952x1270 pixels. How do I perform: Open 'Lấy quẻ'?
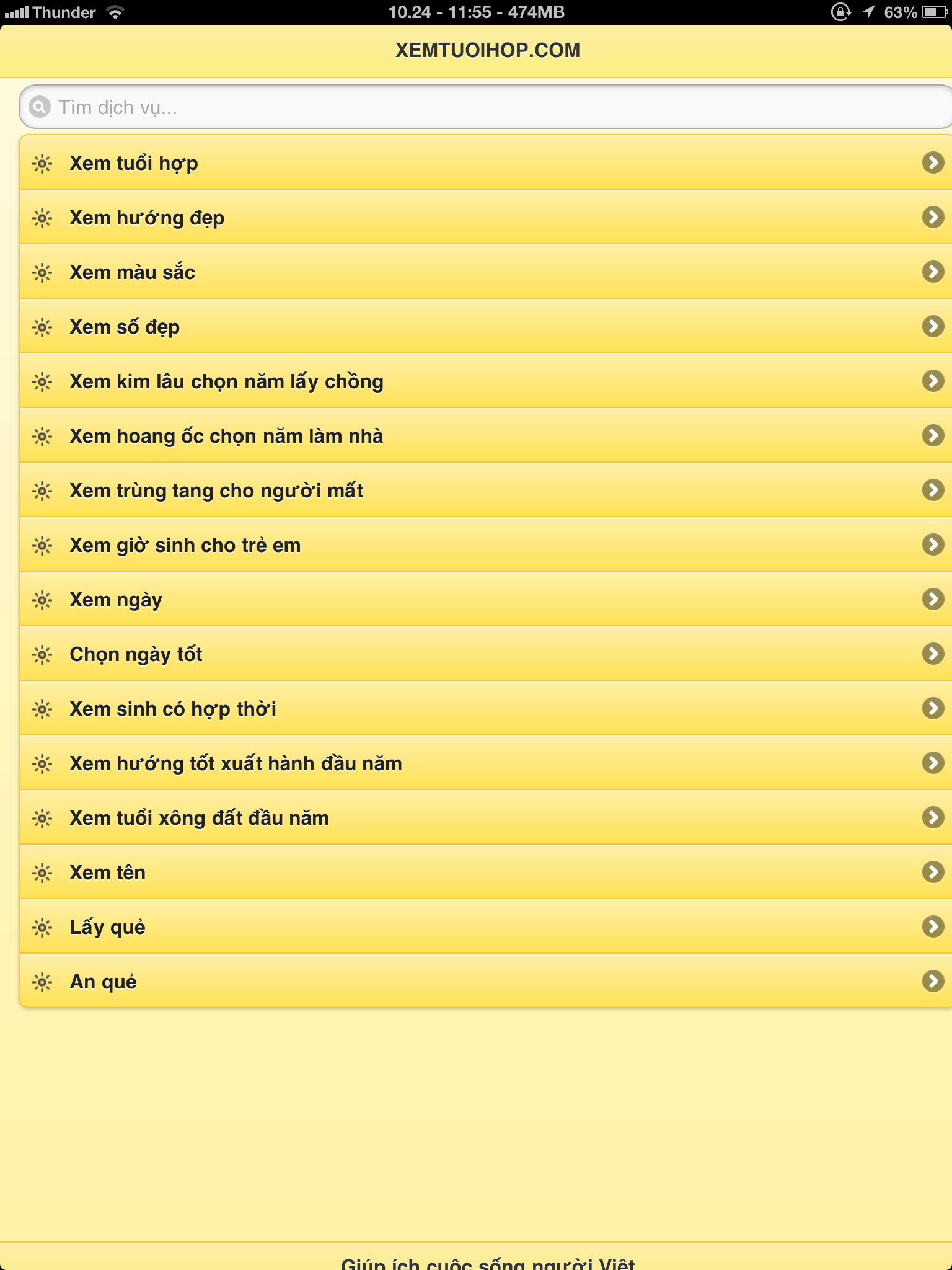tap(483, 927)
